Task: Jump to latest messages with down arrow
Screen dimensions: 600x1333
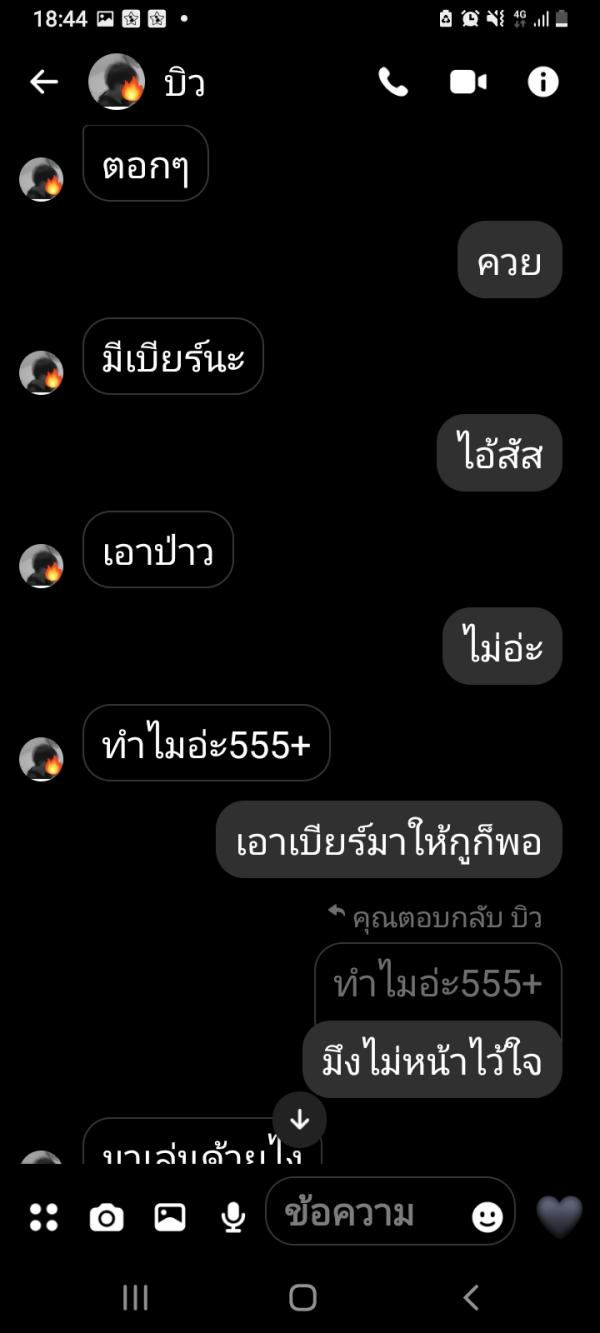Action: 299,1119
